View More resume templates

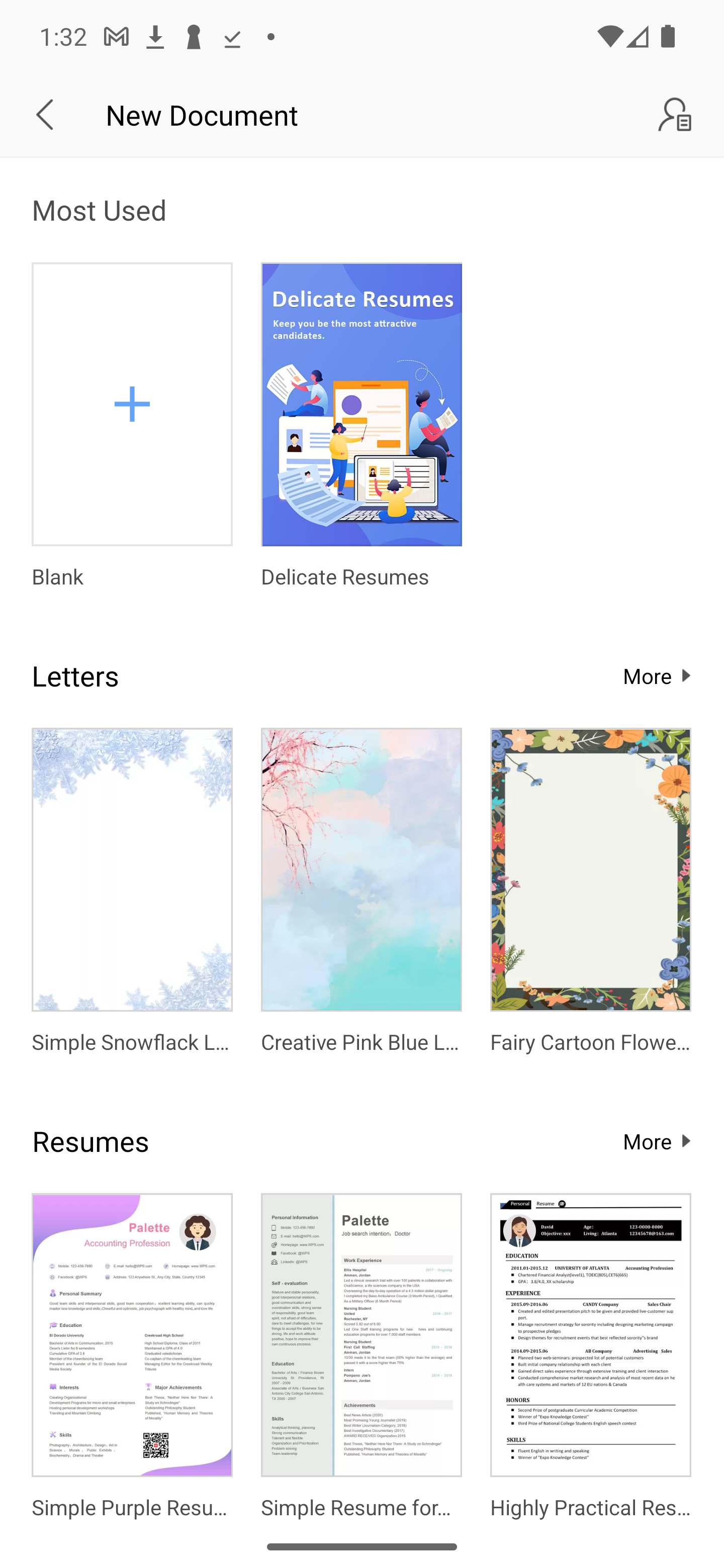click(x=657, y=1142)
